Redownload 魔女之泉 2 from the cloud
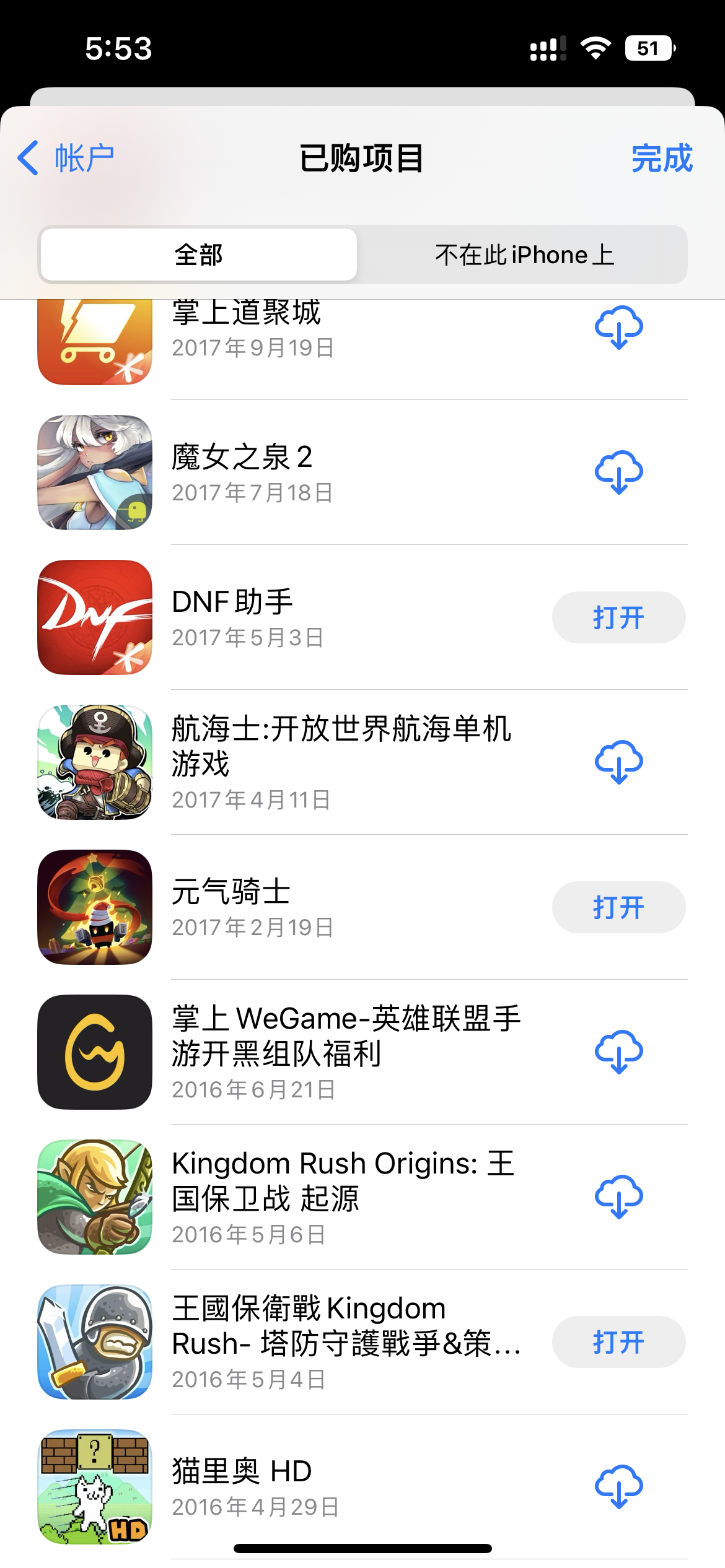Viewport: 725px width, 1568px height. [x=618, y=473]
